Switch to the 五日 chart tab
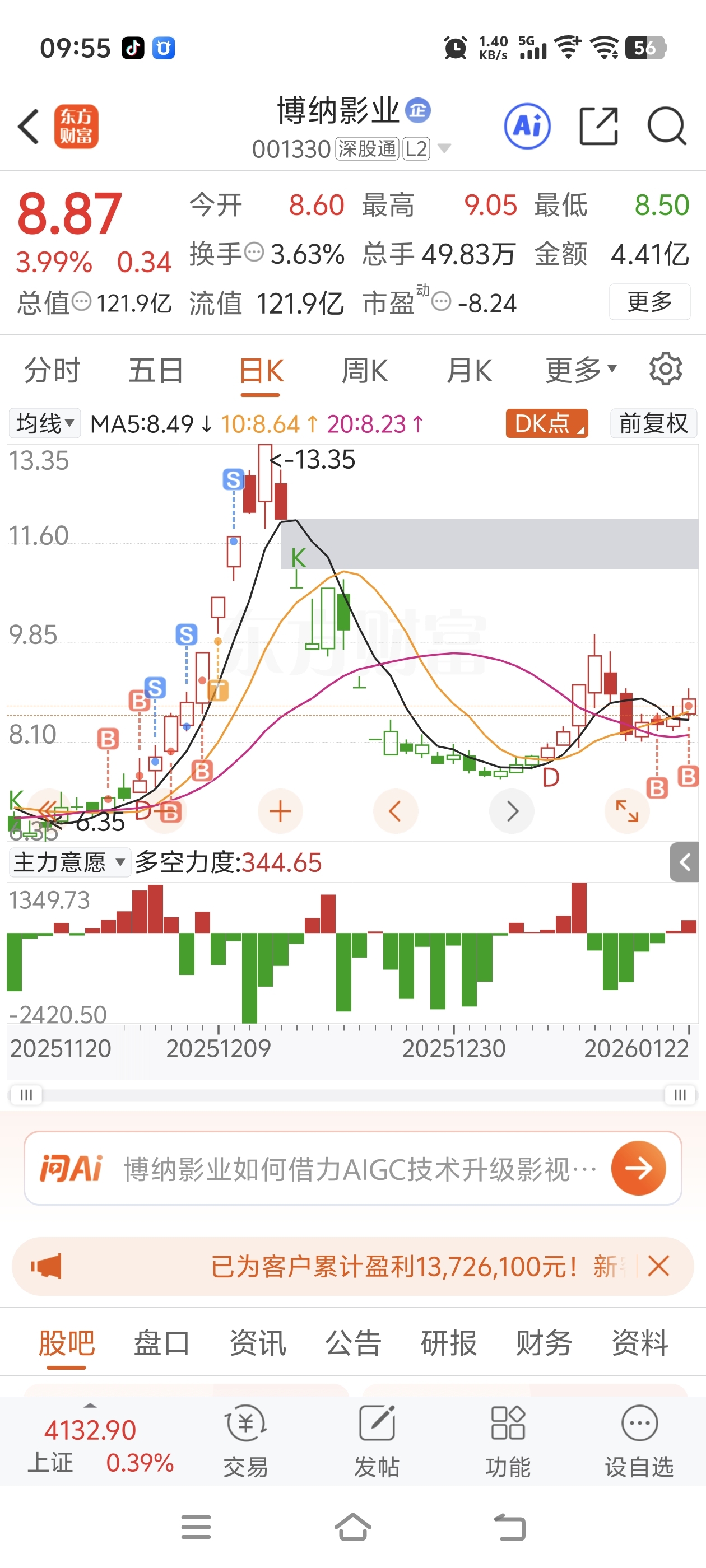Viewport: 706px width, 1568px height. click(155, 370)
